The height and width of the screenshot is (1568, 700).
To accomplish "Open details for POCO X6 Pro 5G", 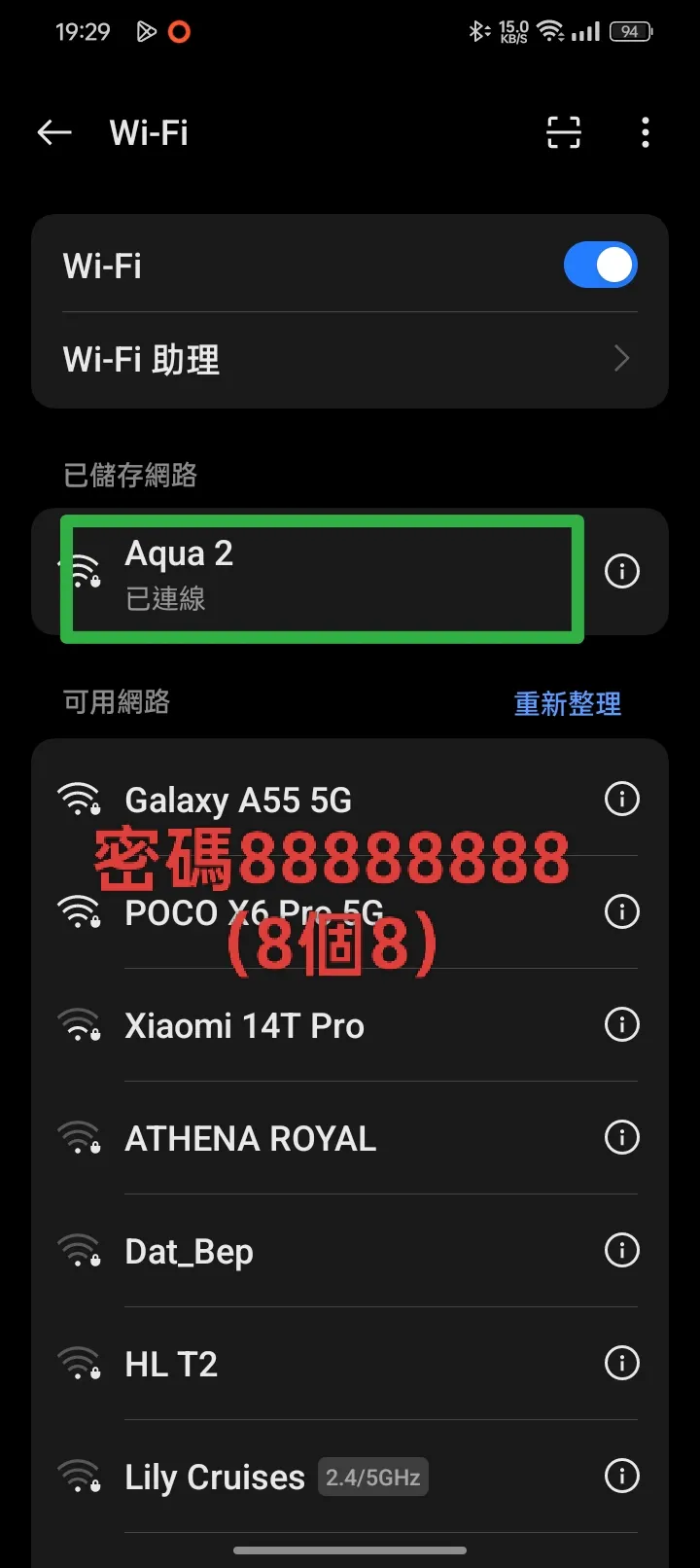I will [x=621, y=911].
